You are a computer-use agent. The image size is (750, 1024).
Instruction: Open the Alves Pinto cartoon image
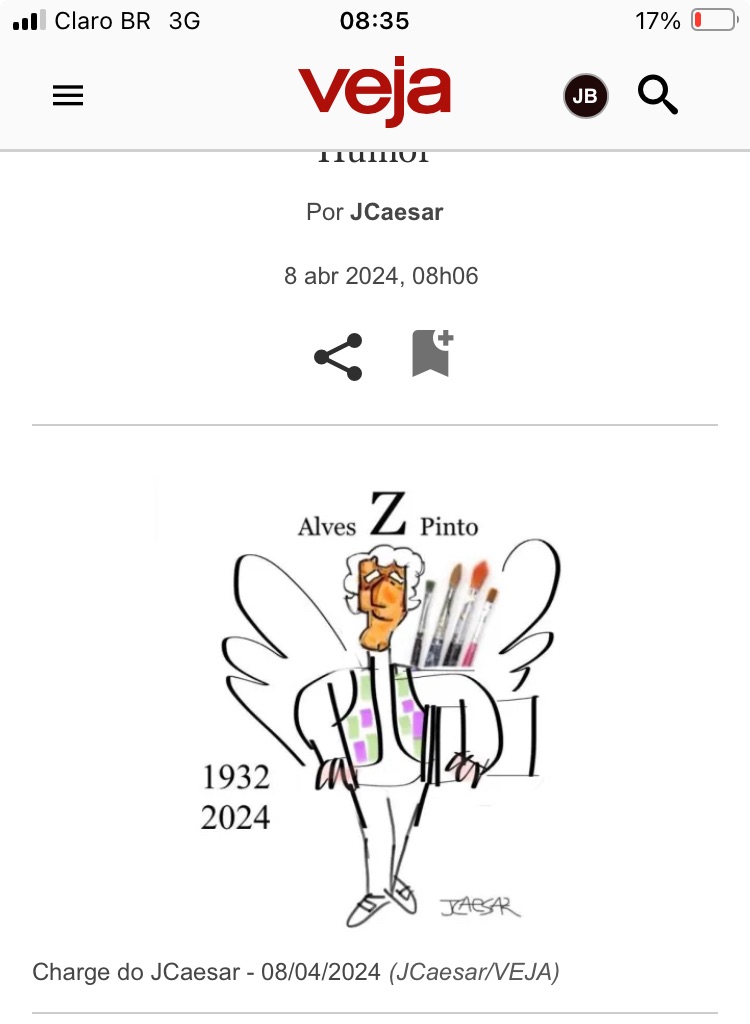tap(375, 700)
